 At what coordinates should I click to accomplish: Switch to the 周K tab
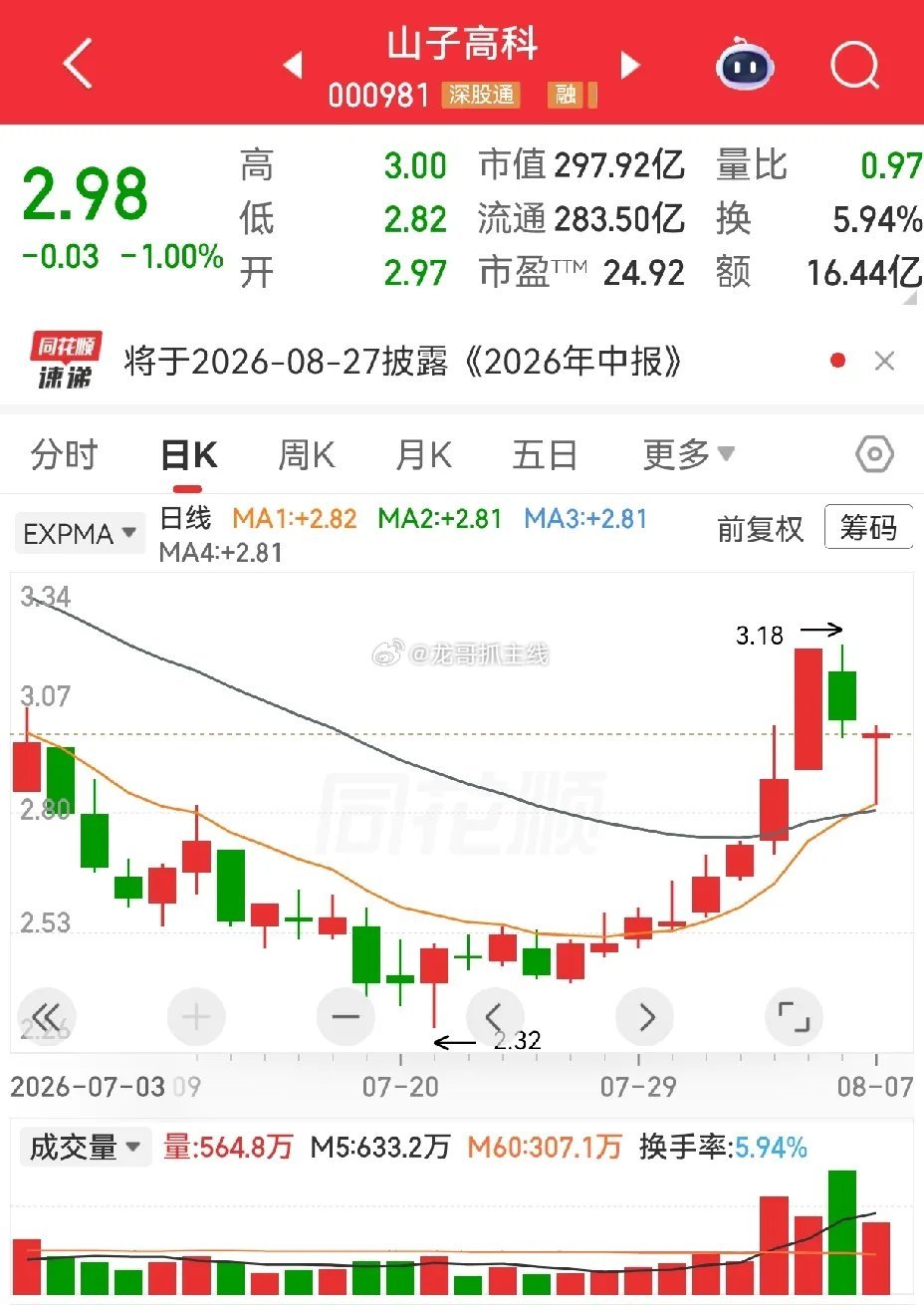point(307,455)
